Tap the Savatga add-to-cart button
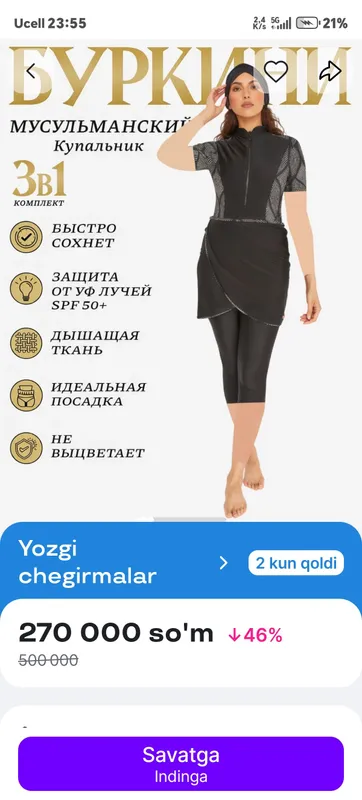 (x=181, y=763)
